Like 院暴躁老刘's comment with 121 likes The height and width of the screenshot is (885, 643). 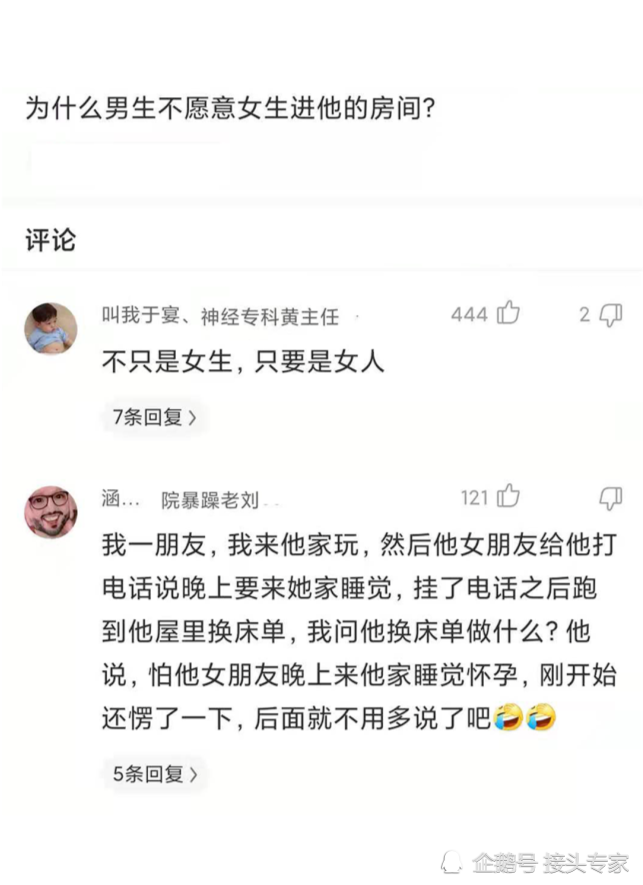(x=508, y=497)
